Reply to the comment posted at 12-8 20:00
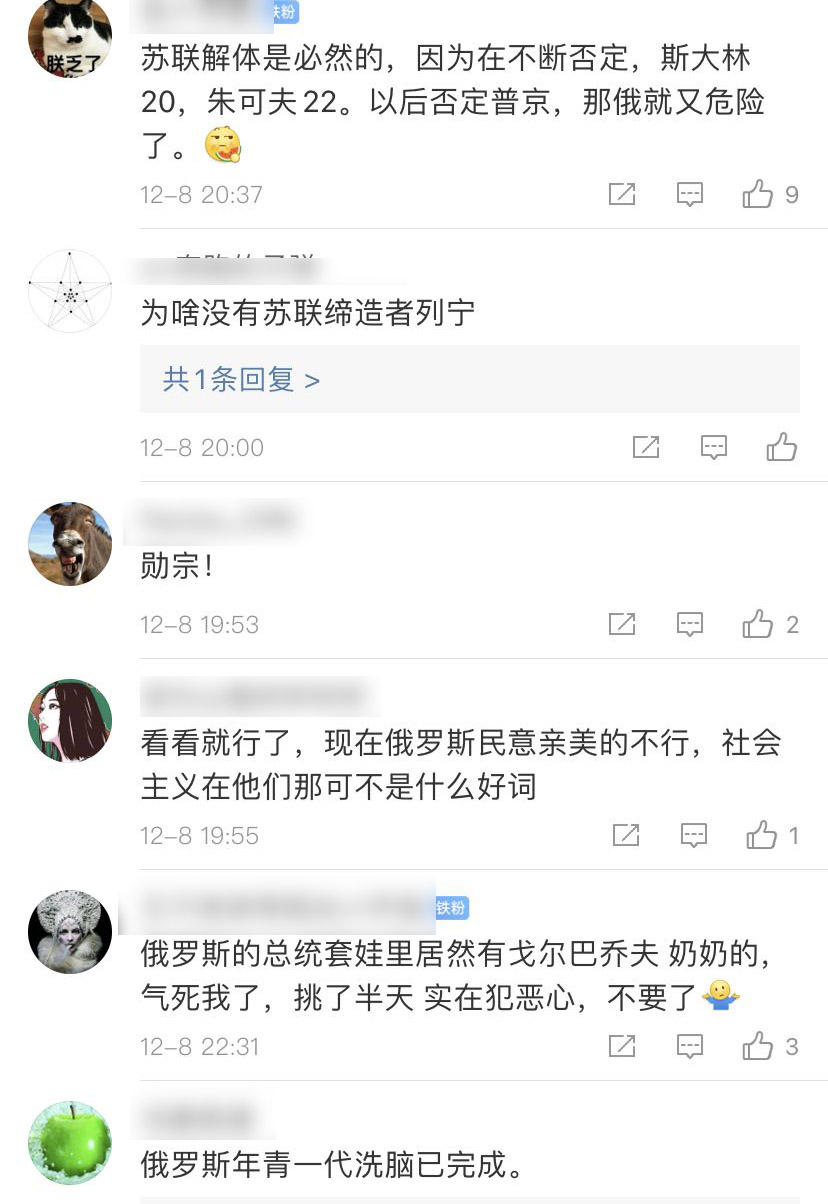This screenshot has height=1204, width=828. (x=714, y=447)
